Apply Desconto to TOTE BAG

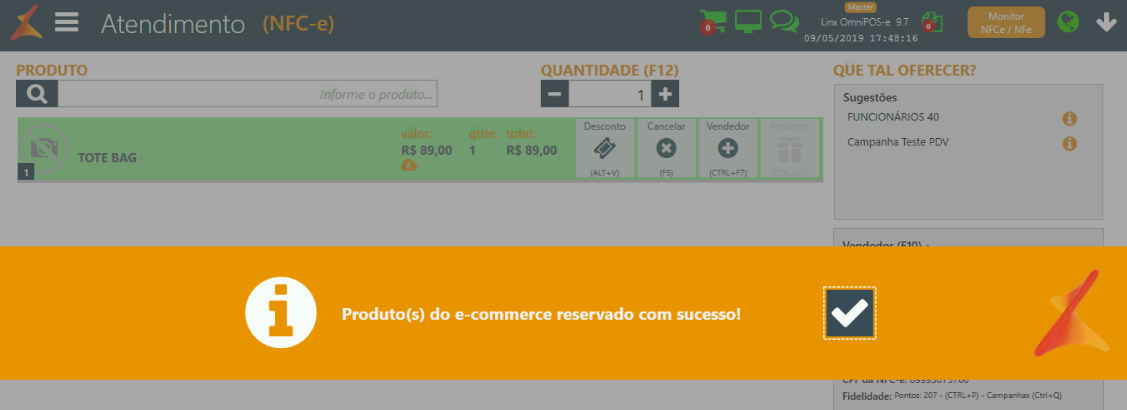pyautogui.click(x=605, y=148)
